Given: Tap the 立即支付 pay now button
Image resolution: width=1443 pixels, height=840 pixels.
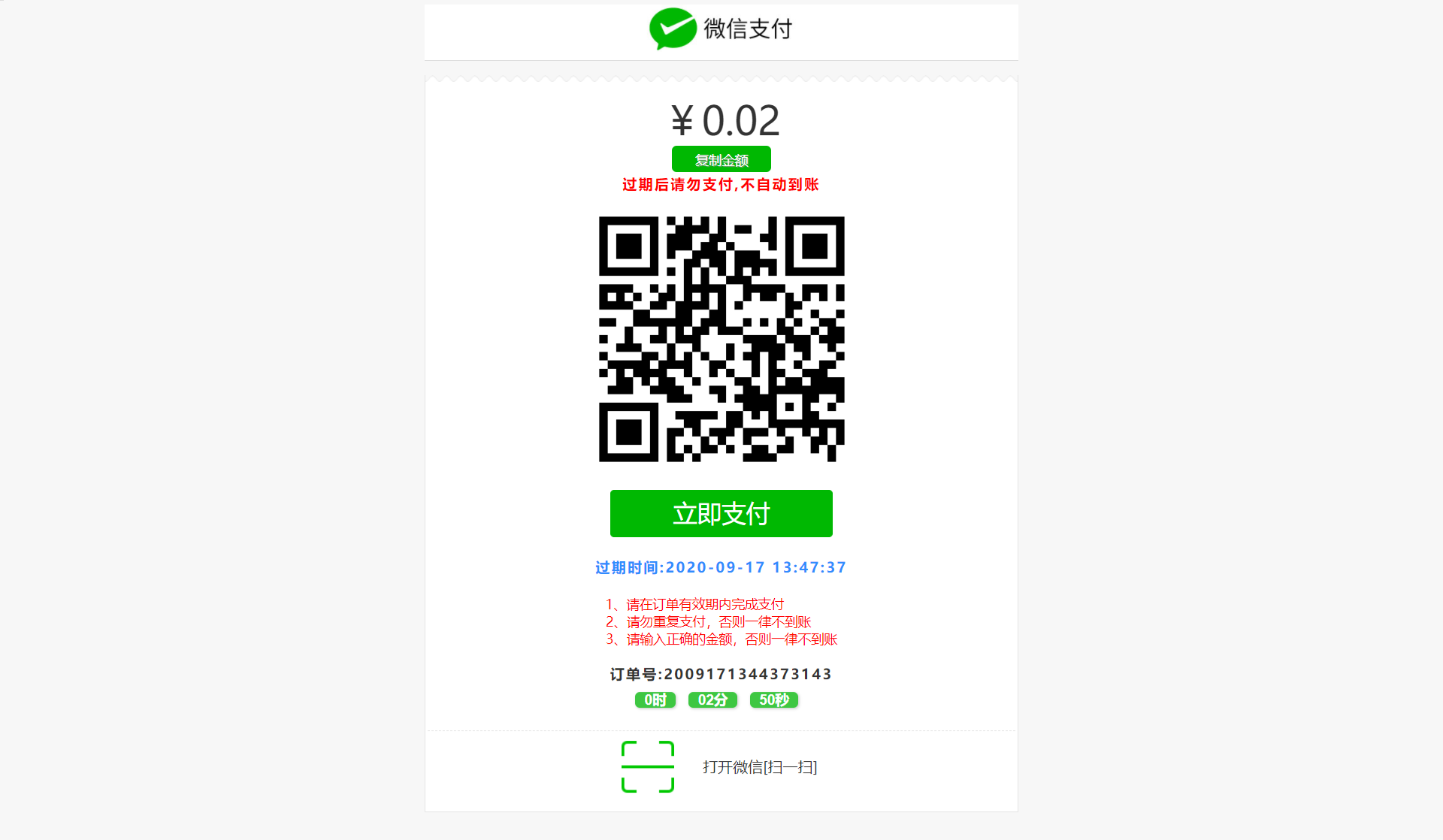Looking at the screenshot, I should click(721, 514).
